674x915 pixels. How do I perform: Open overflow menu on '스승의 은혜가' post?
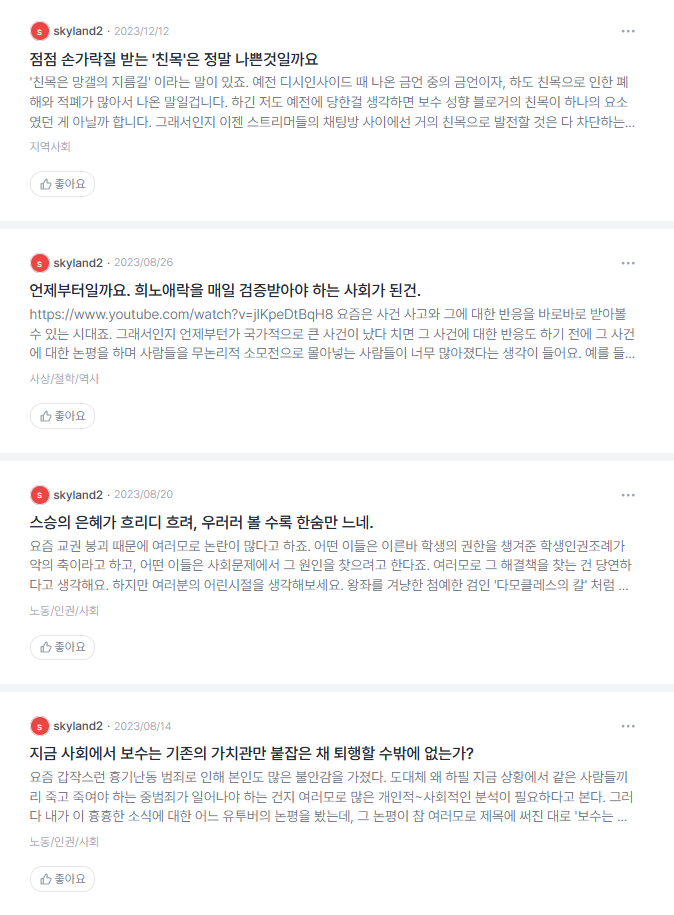coord(628,495)
